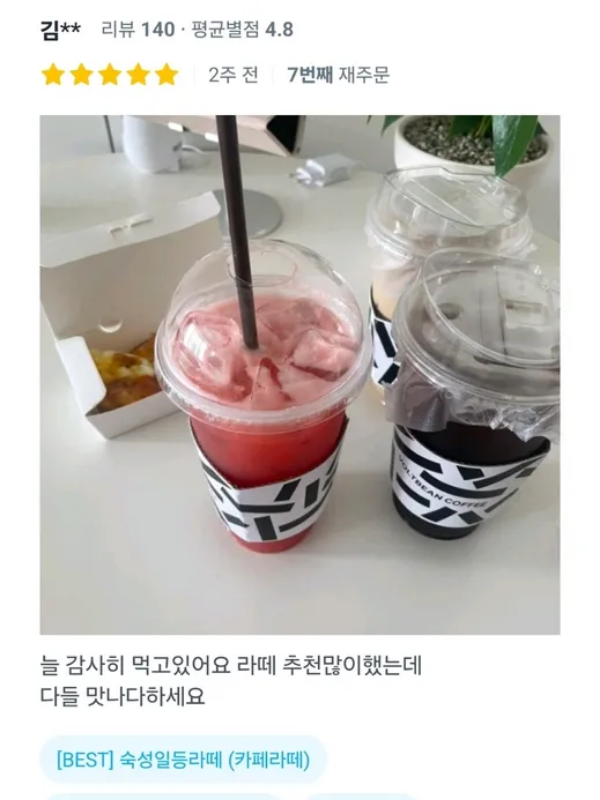
Task: Open reviewer 김** profile
Action: point(61,29)
